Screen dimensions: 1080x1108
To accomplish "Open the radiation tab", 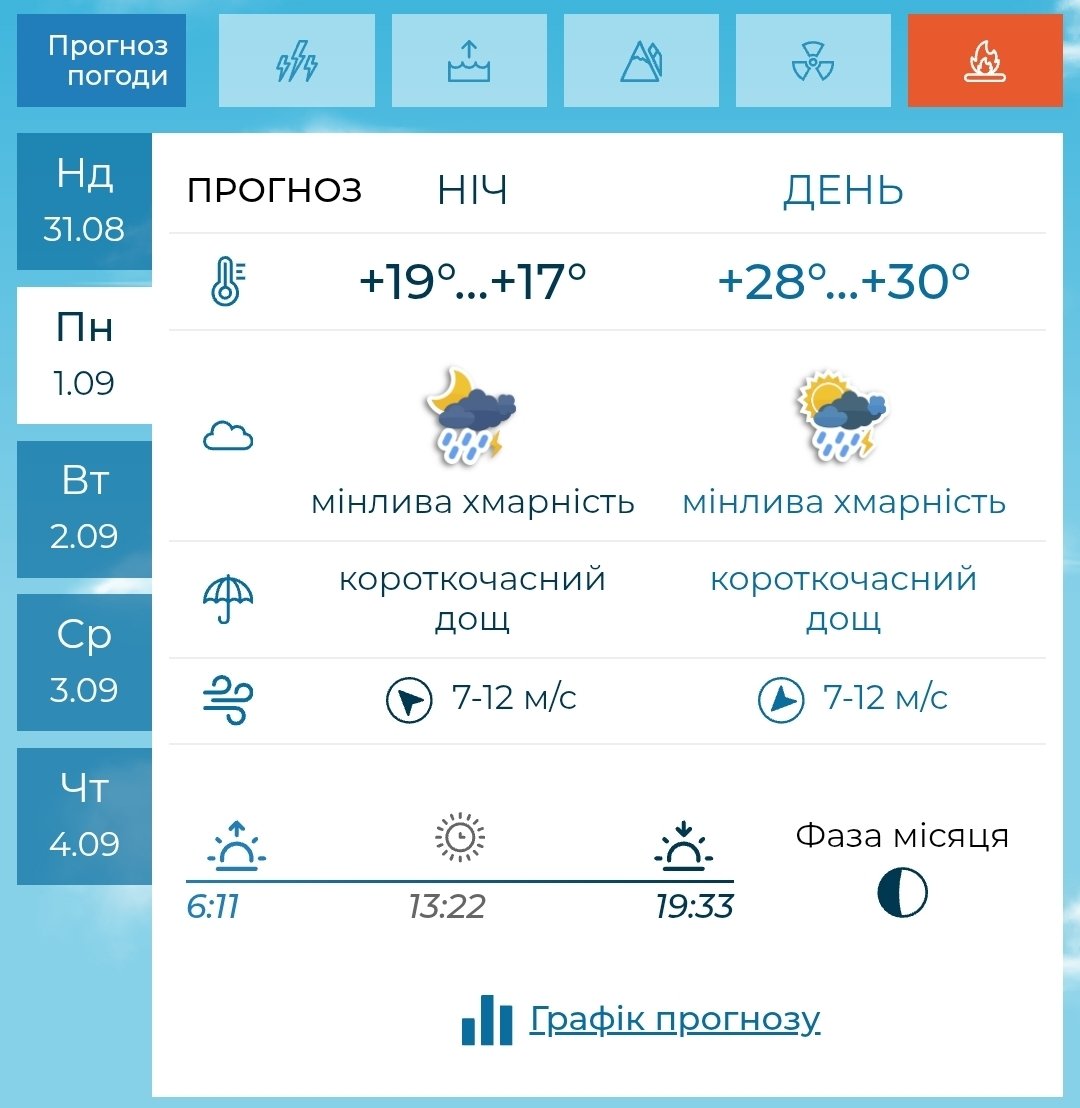I will tap(813, 60).
